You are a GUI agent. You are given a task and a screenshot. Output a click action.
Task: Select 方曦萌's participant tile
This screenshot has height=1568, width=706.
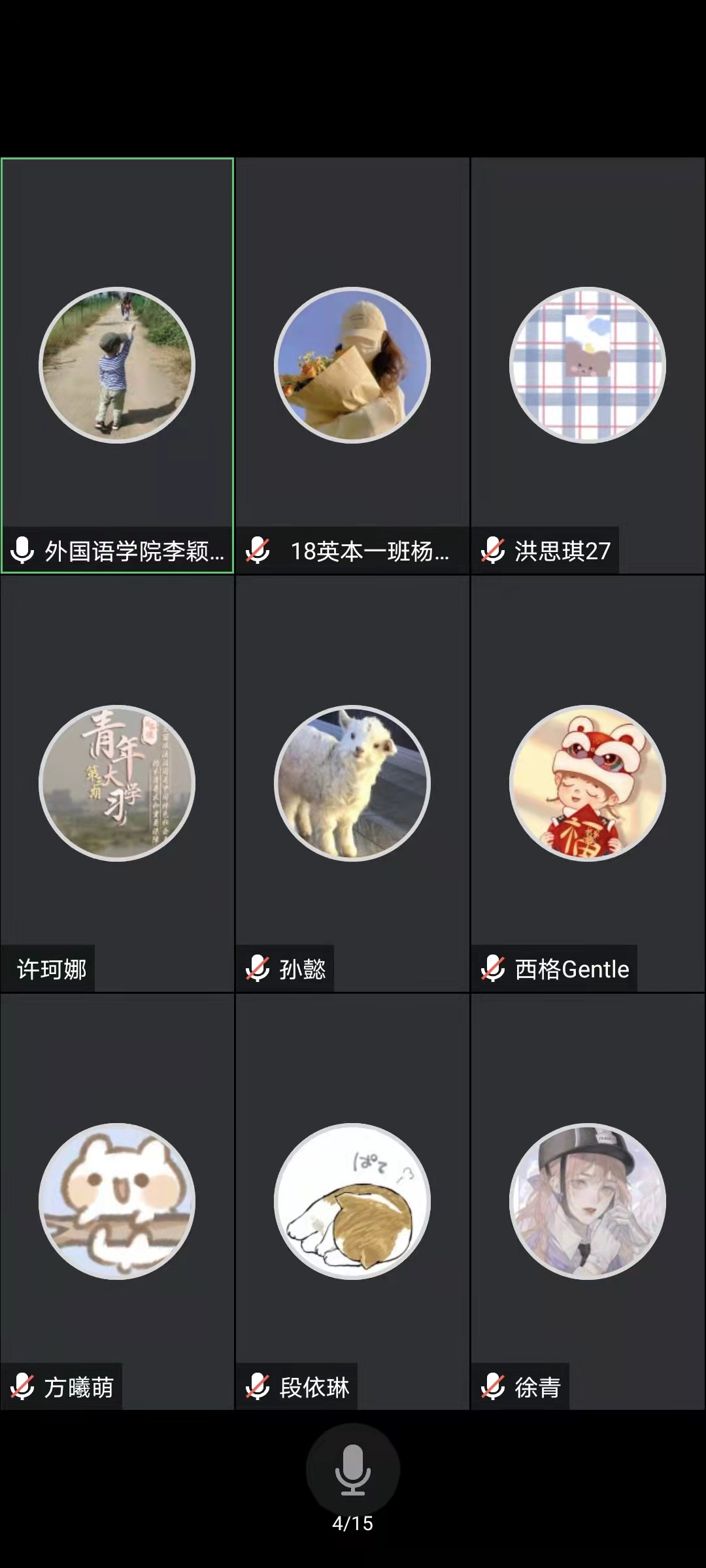pyautogui.click(x=117, y=1201)
